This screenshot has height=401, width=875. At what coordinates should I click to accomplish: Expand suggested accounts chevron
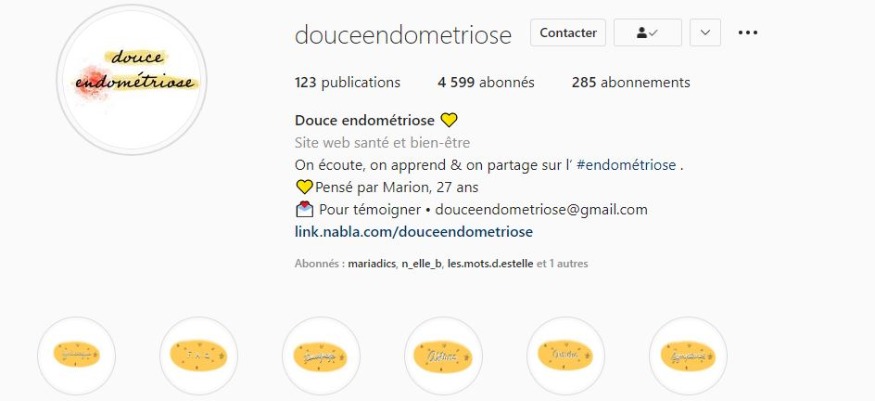[705, 33]
